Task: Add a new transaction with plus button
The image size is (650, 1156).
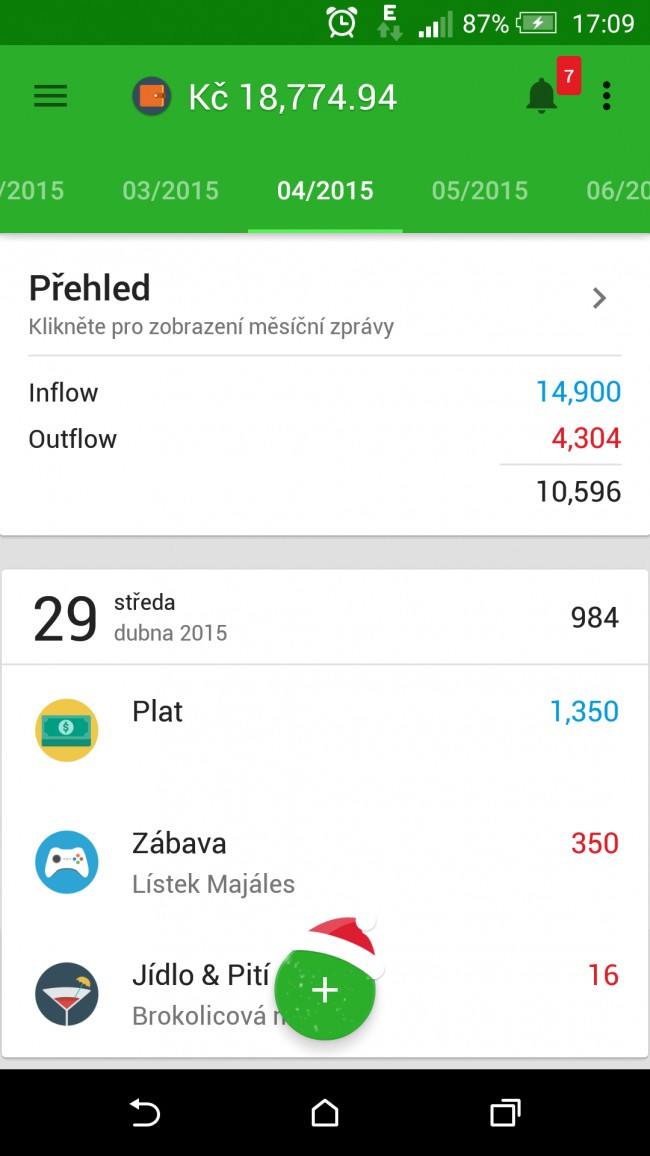Action: tap(325, 989)
